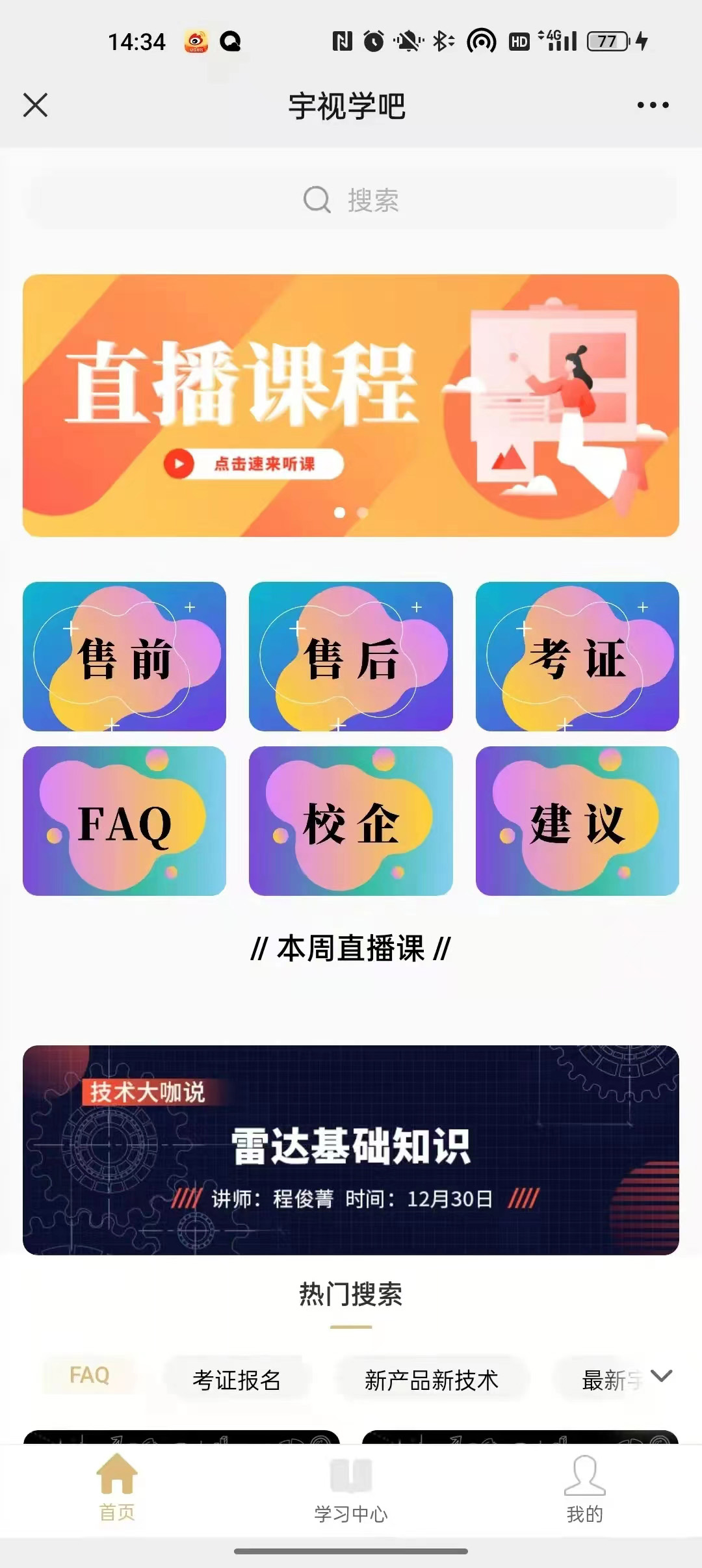Open the three-dot overflow menu

point(653,105)
